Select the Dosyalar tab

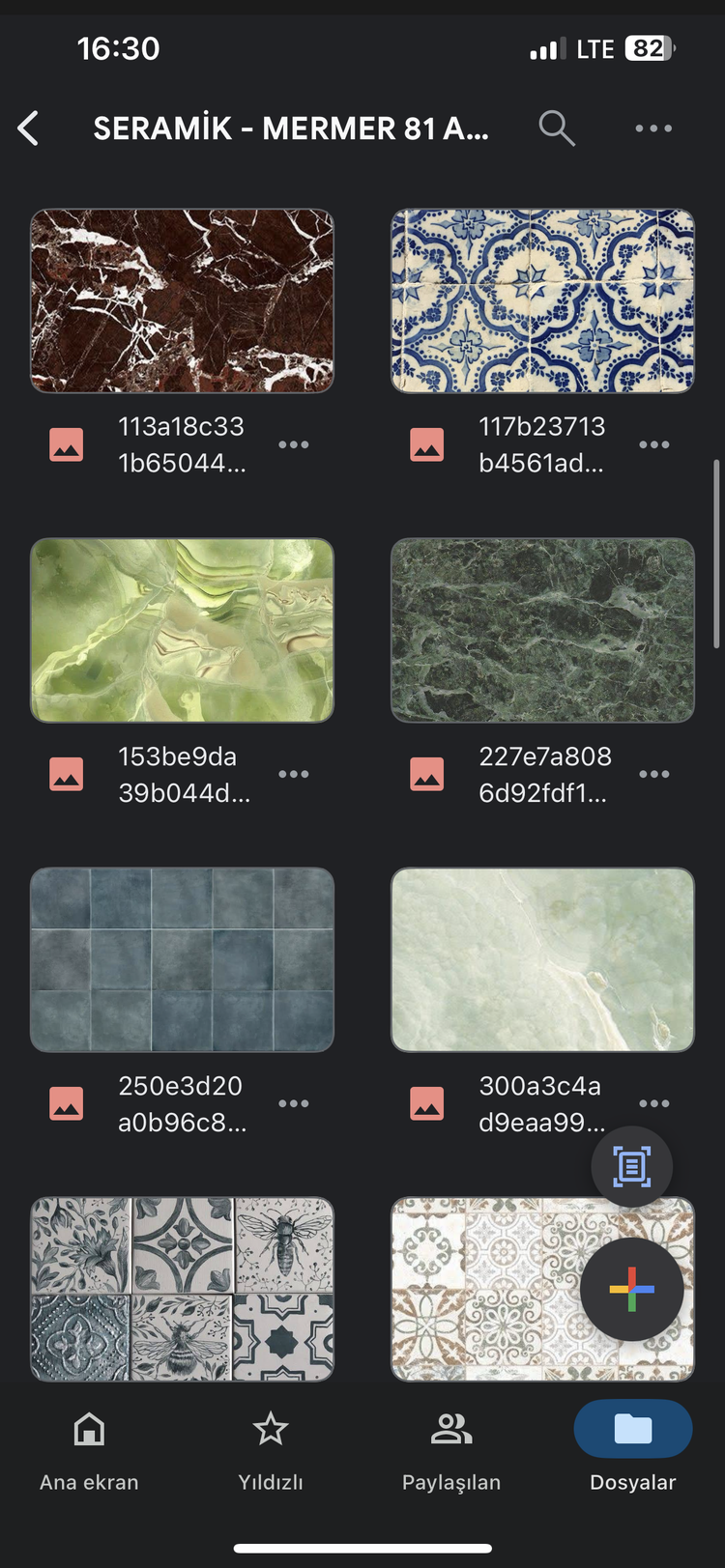(633, 1447)
